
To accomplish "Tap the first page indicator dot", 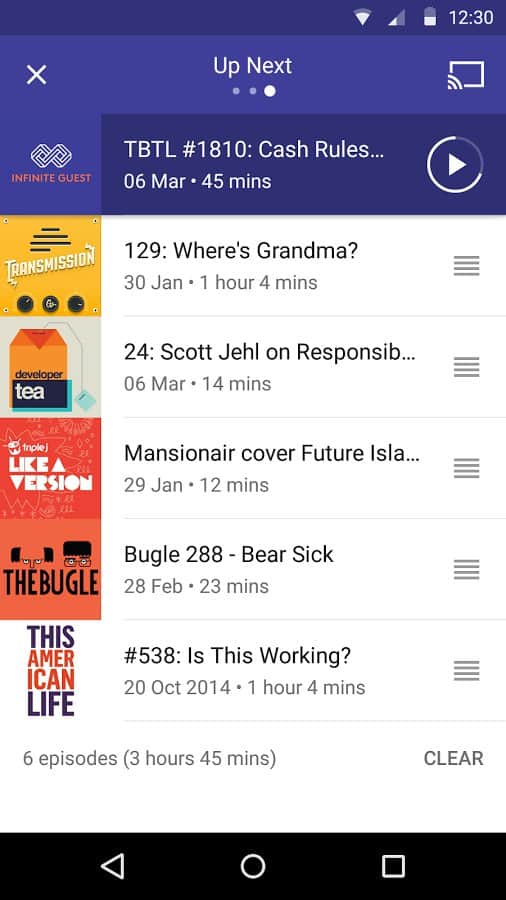I will coord(236,91).
